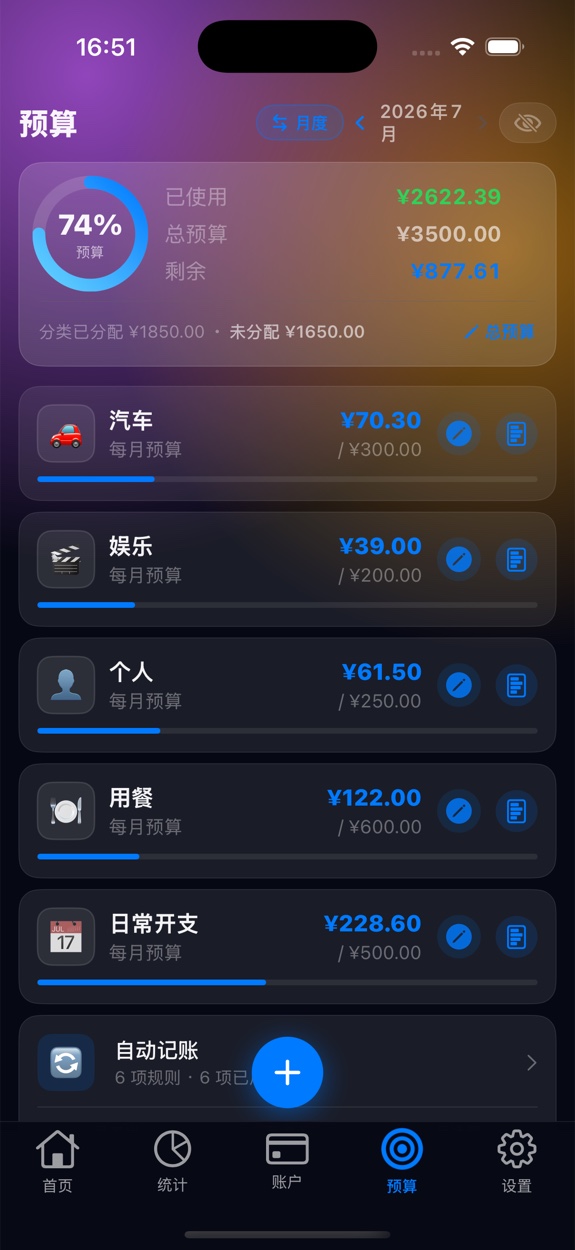The width and height of the screenshot is (575, 1250).
Task: Go to the previous month
Action: click(x=361, y=124)
